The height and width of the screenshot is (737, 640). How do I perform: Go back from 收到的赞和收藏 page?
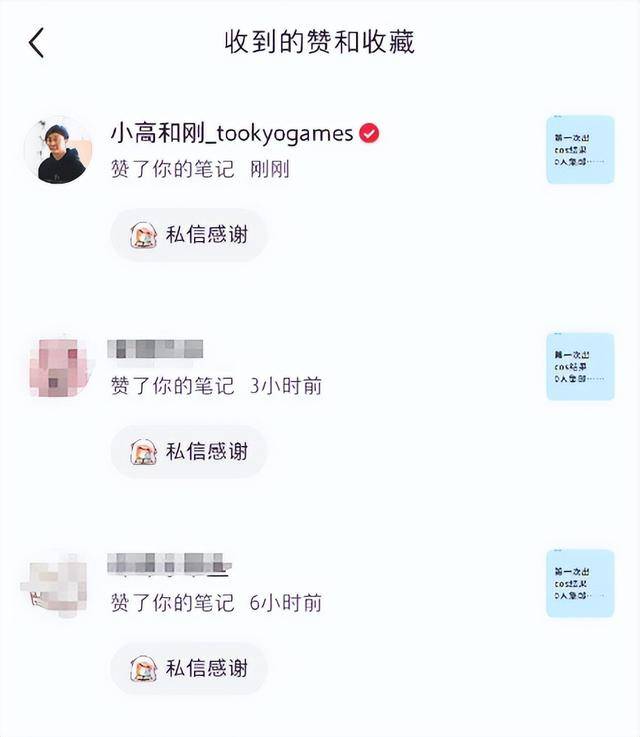[37, 43]
